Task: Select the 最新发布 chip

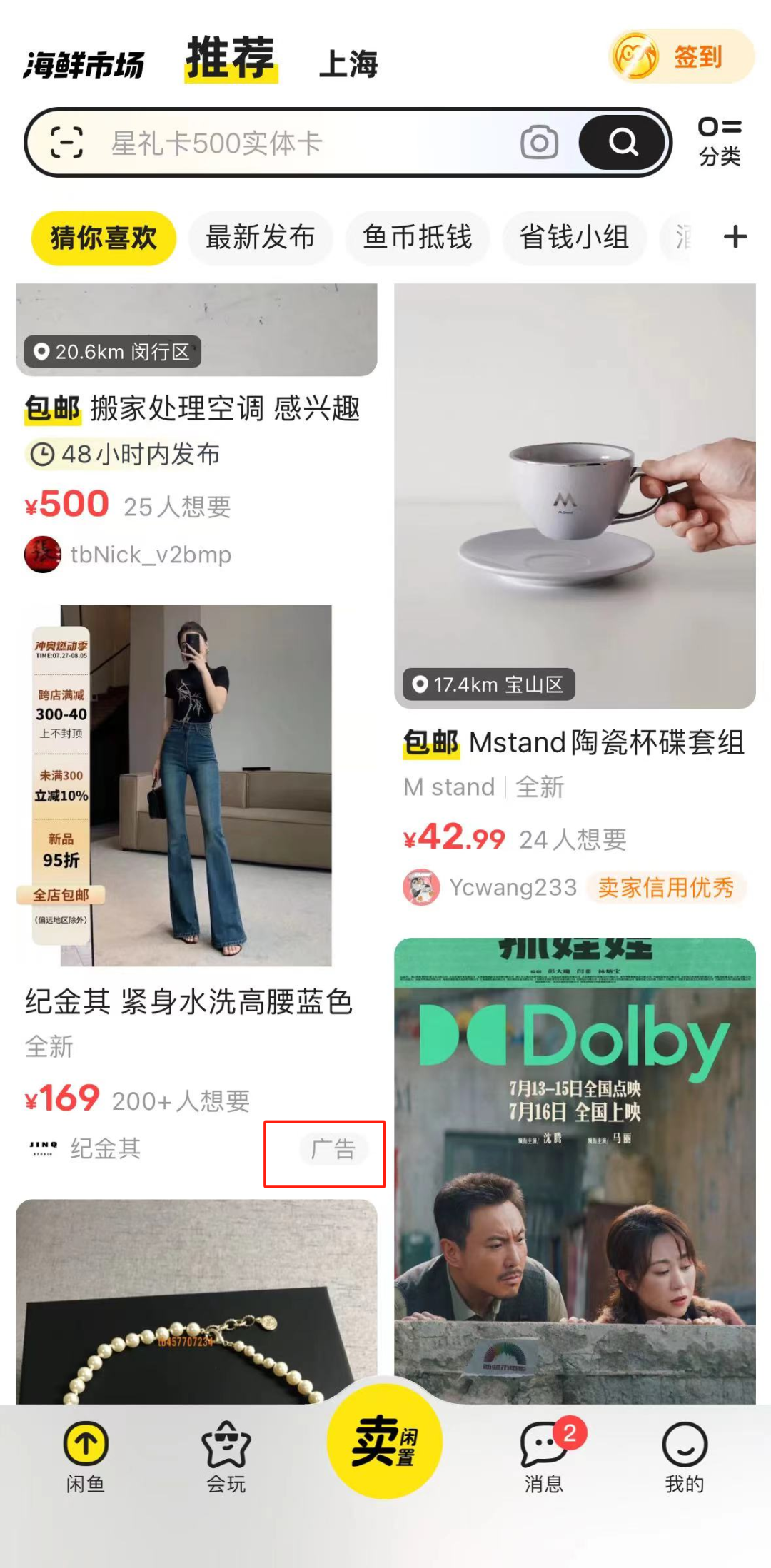Action: [x=260, y=237]
